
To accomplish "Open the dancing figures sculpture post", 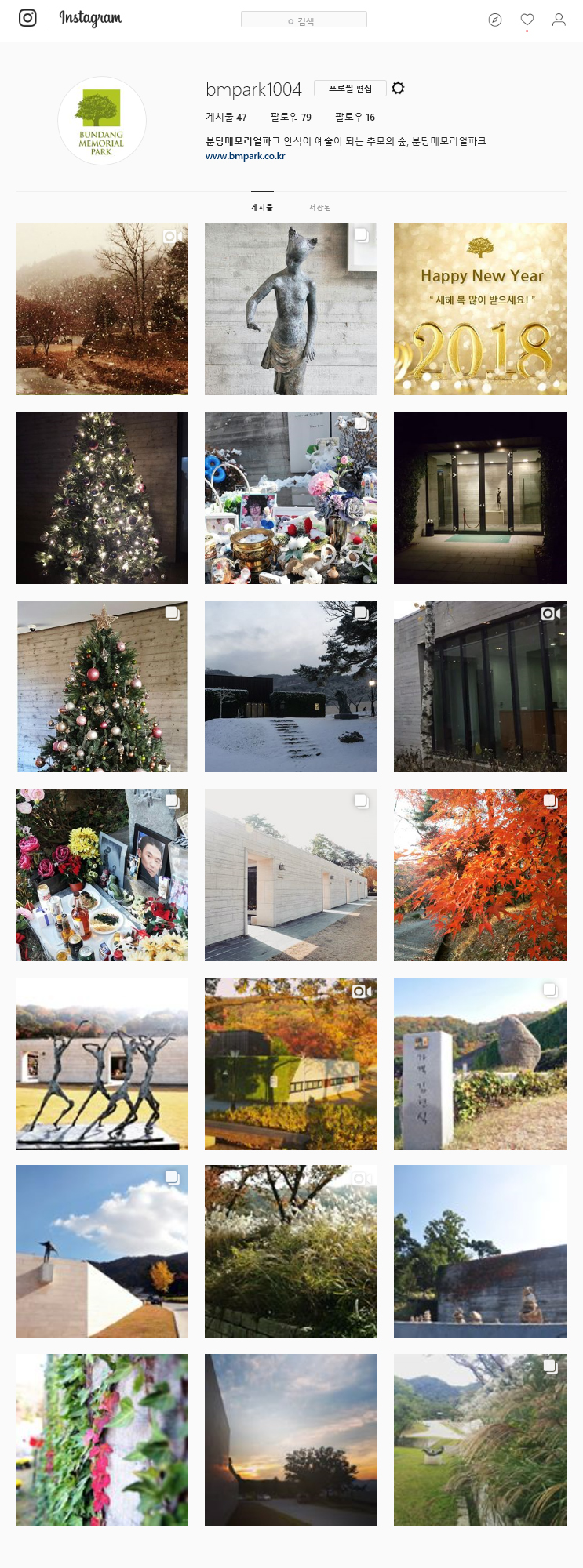I will click(x=102, y=1063).
